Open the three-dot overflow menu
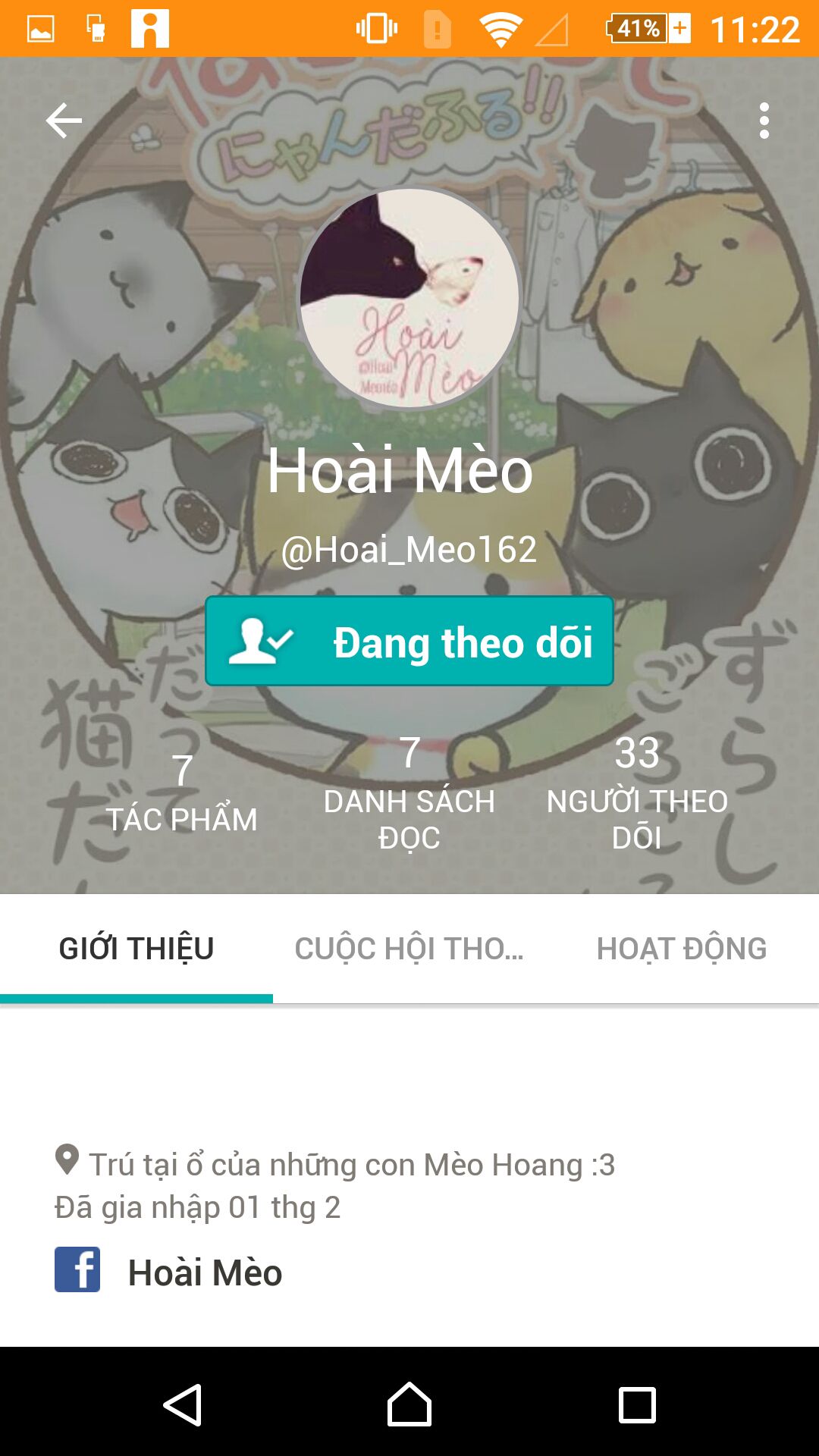Viewport: 819px width, 1456px height. [764, 121]
